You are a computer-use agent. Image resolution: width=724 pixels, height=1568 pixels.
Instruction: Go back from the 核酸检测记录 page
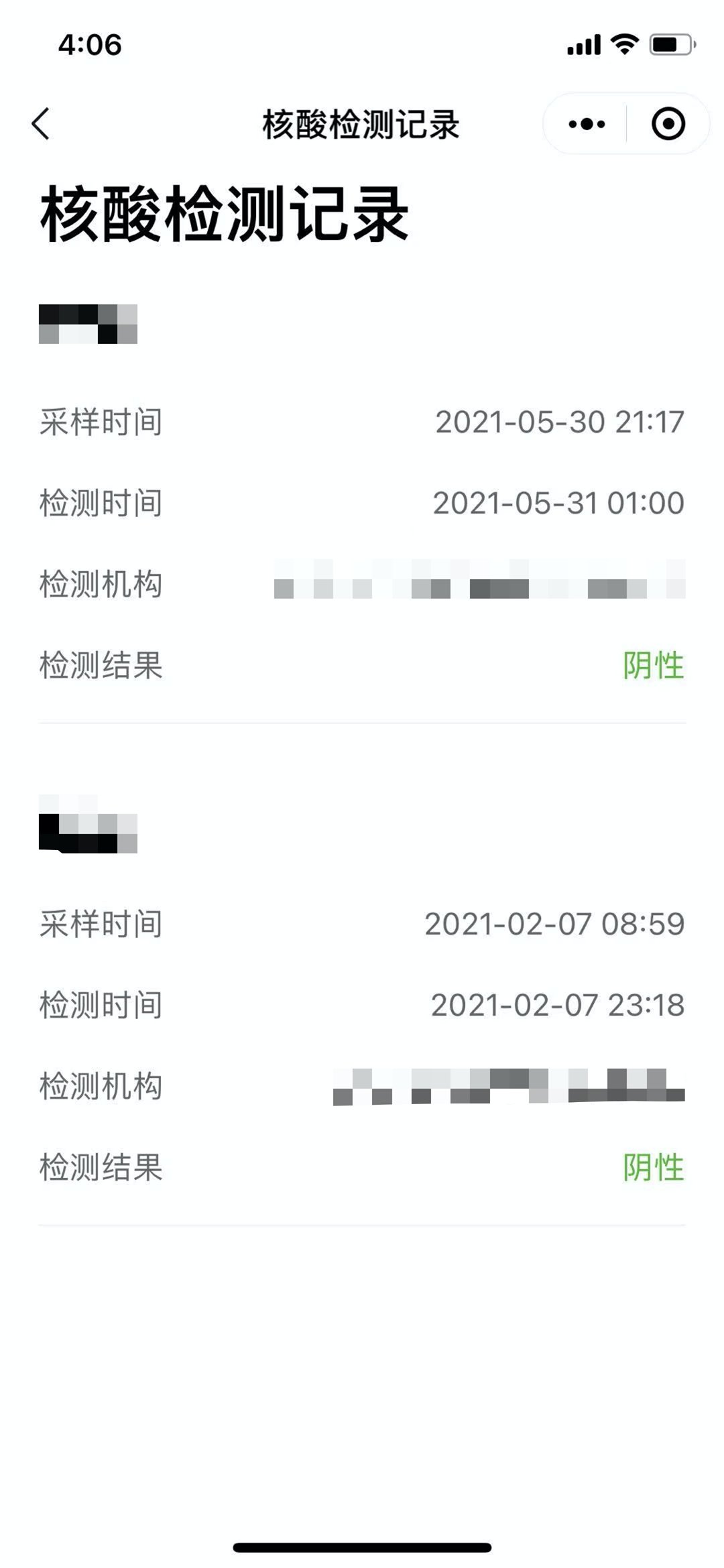tap(41, 124)
